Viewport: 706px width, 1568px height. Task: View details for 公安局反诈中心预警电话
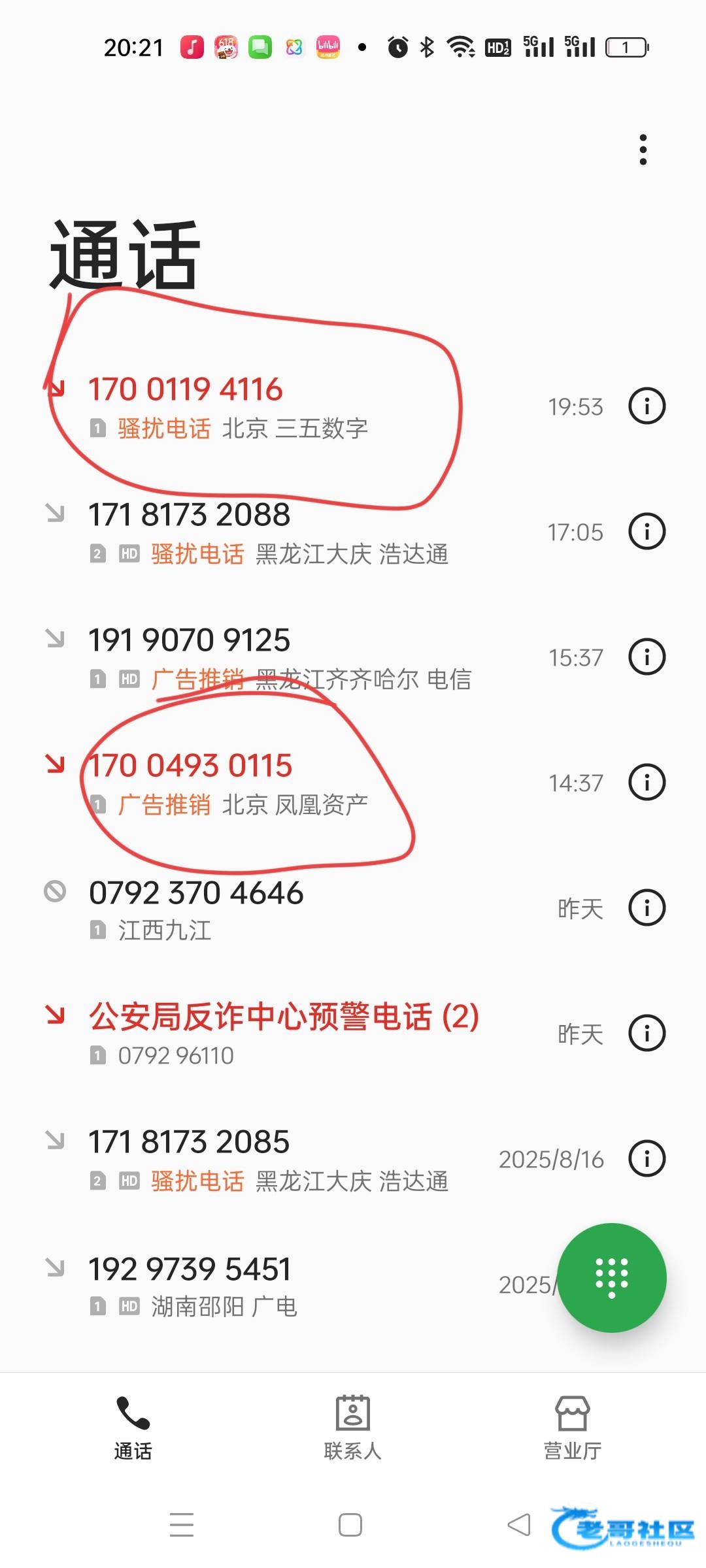[x=647, y=1033]
